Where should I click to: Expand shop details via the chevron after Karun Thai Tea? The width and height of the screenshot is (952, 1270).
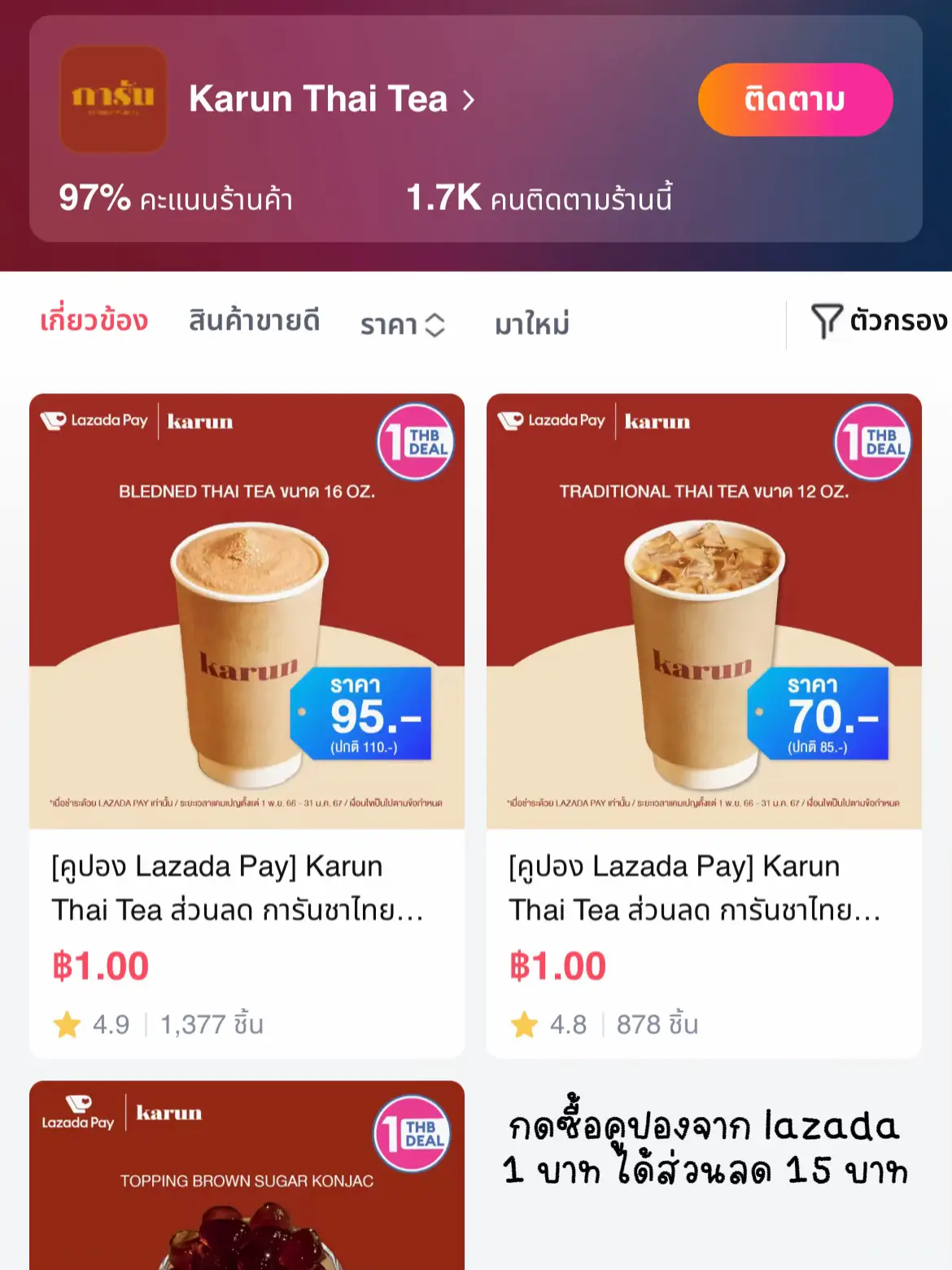pyautogui.click(x=468, y=99)
